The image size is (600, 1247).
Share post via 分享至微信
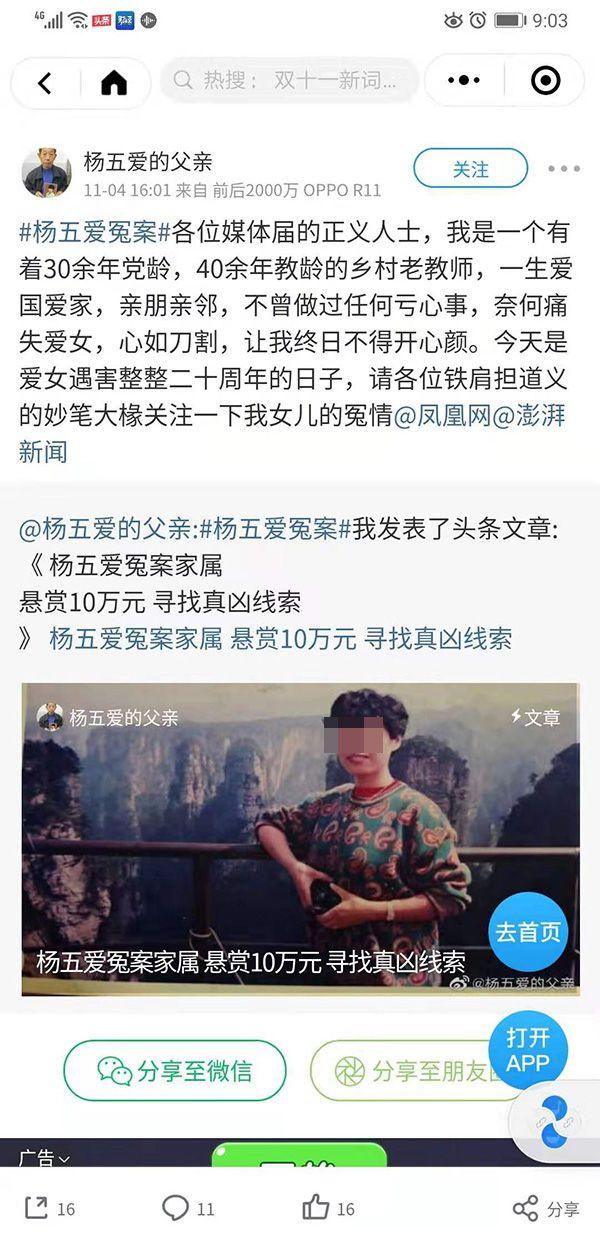[174, 1071]
